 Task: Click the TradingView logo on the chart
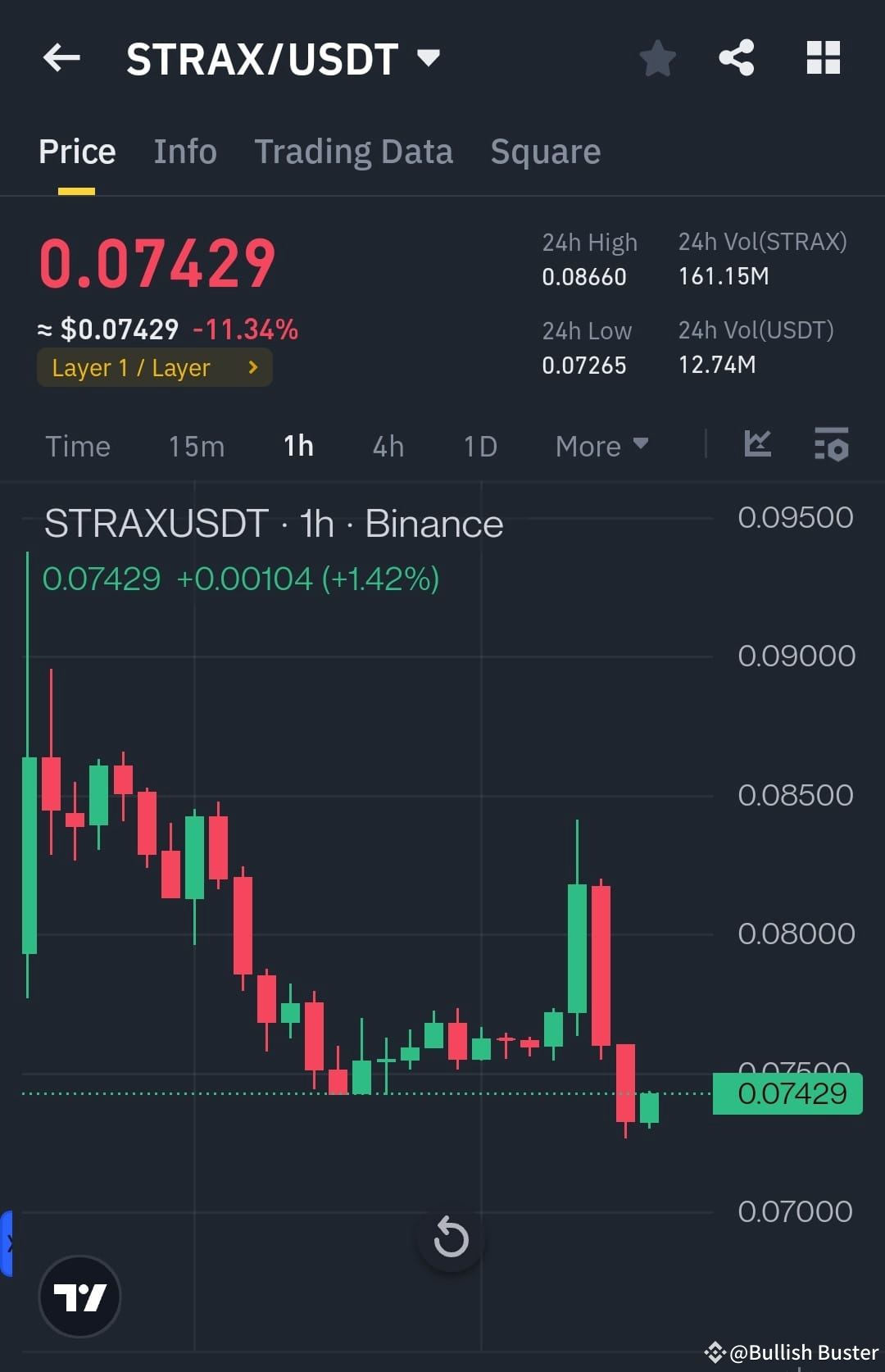point(79,1297)
